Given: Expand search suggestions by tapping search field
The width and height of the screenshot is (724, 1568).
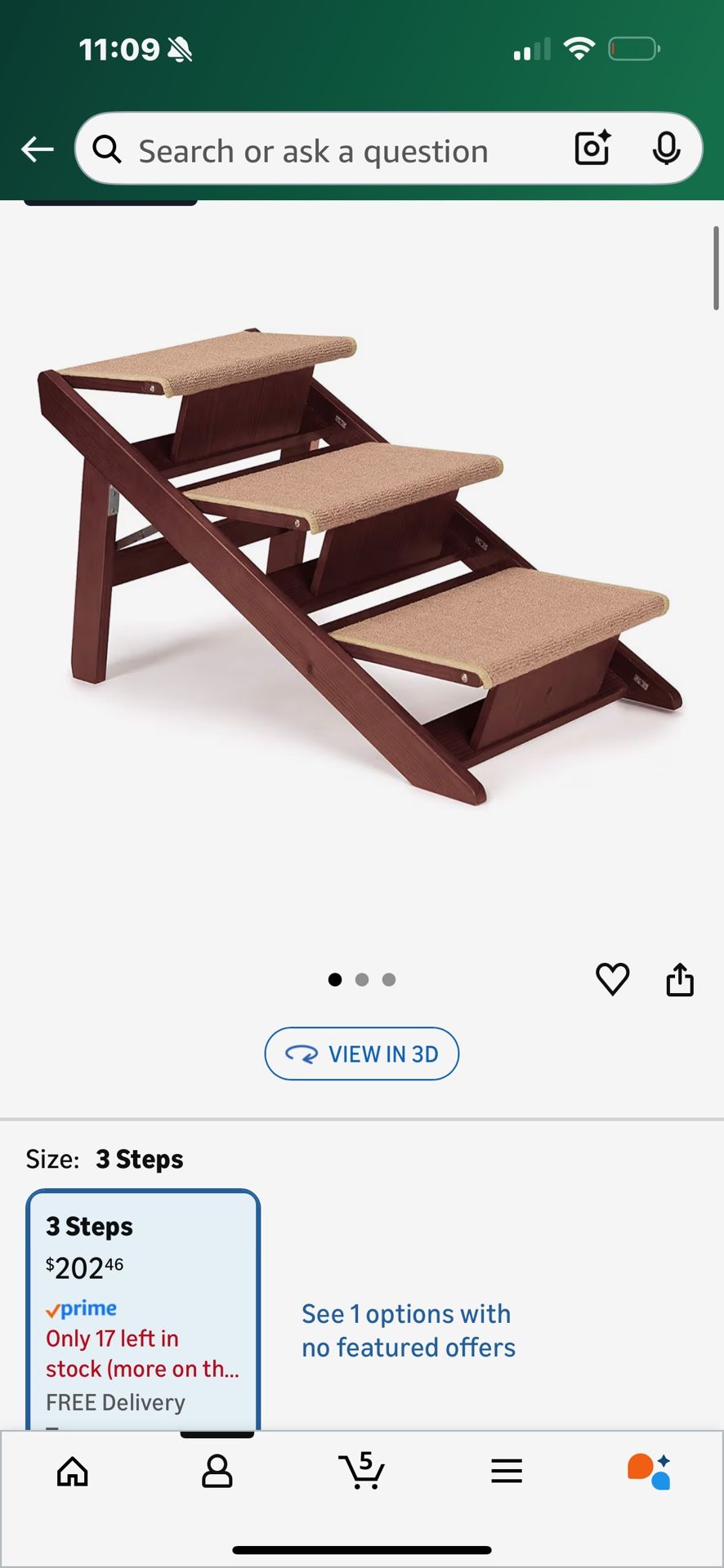Looking at the screenshot, I should coord(327,149).
